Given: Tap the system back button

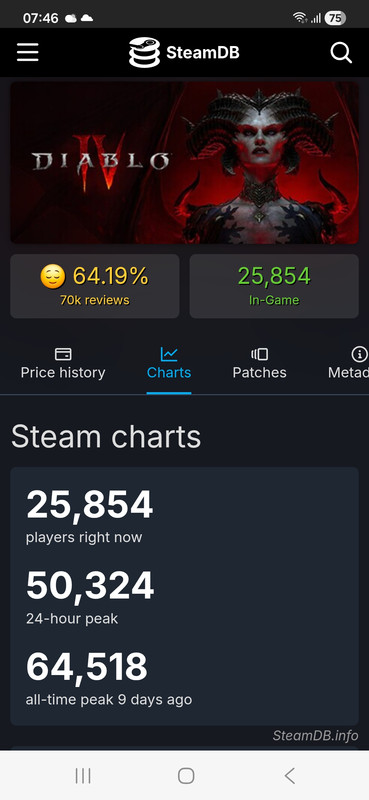Looking at the screenshot, I should tap(289, 776).
